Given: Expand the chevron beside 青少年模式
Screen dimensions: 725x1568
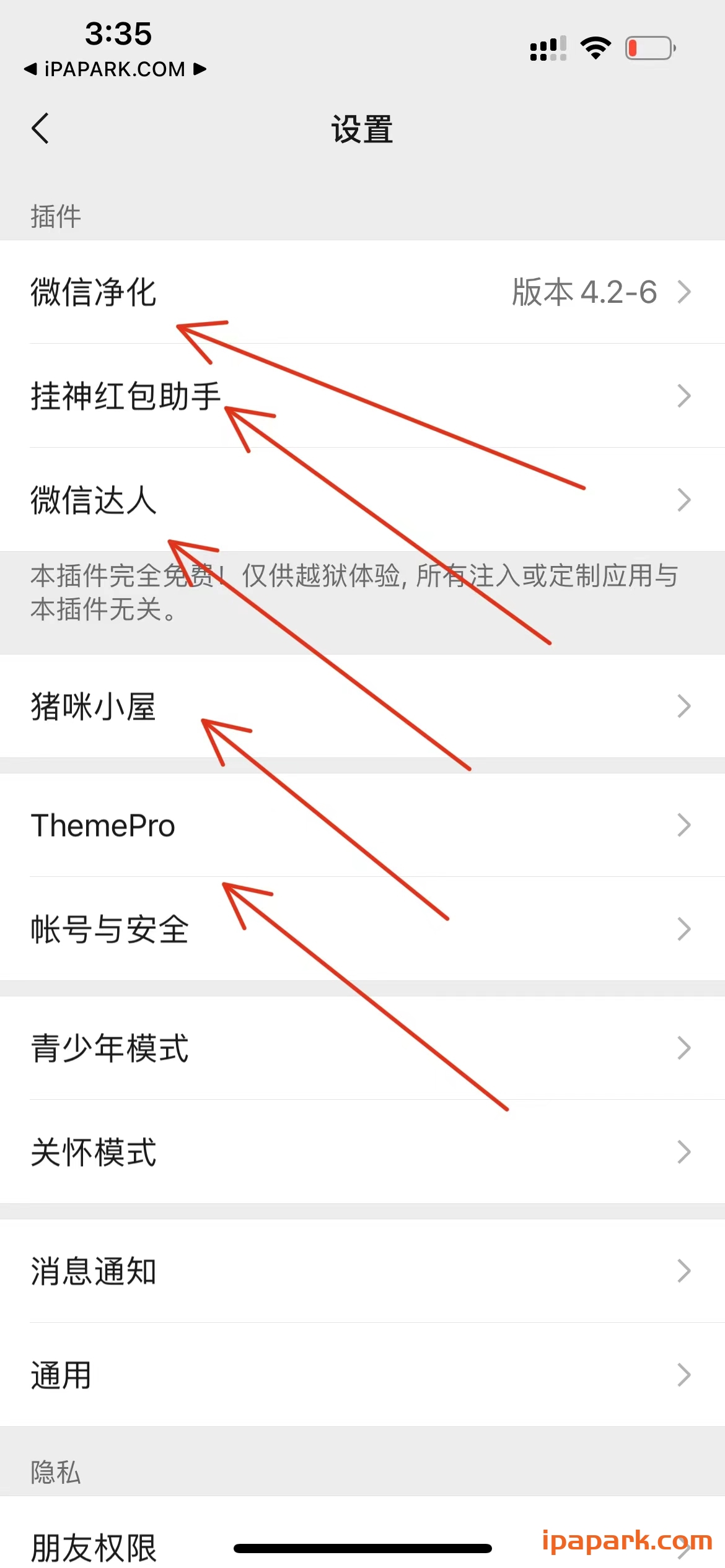Looking at the screenshot, I should [684, 1047].
